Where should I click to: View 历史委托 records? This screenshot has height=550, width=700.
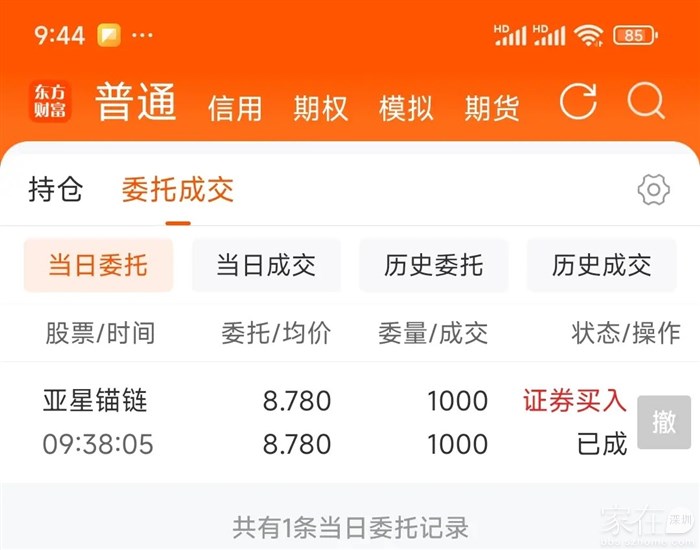point(433,265)
